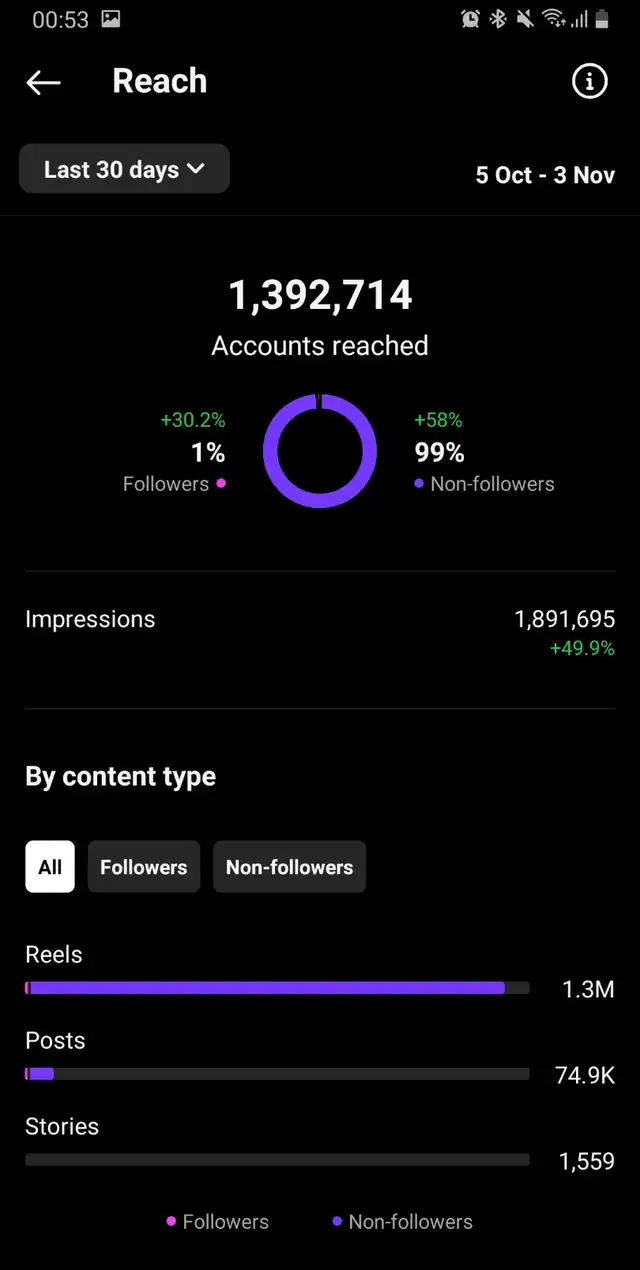640x1270 pixels.
Task: Go back from the Reach screen
Action: [43, 82]
